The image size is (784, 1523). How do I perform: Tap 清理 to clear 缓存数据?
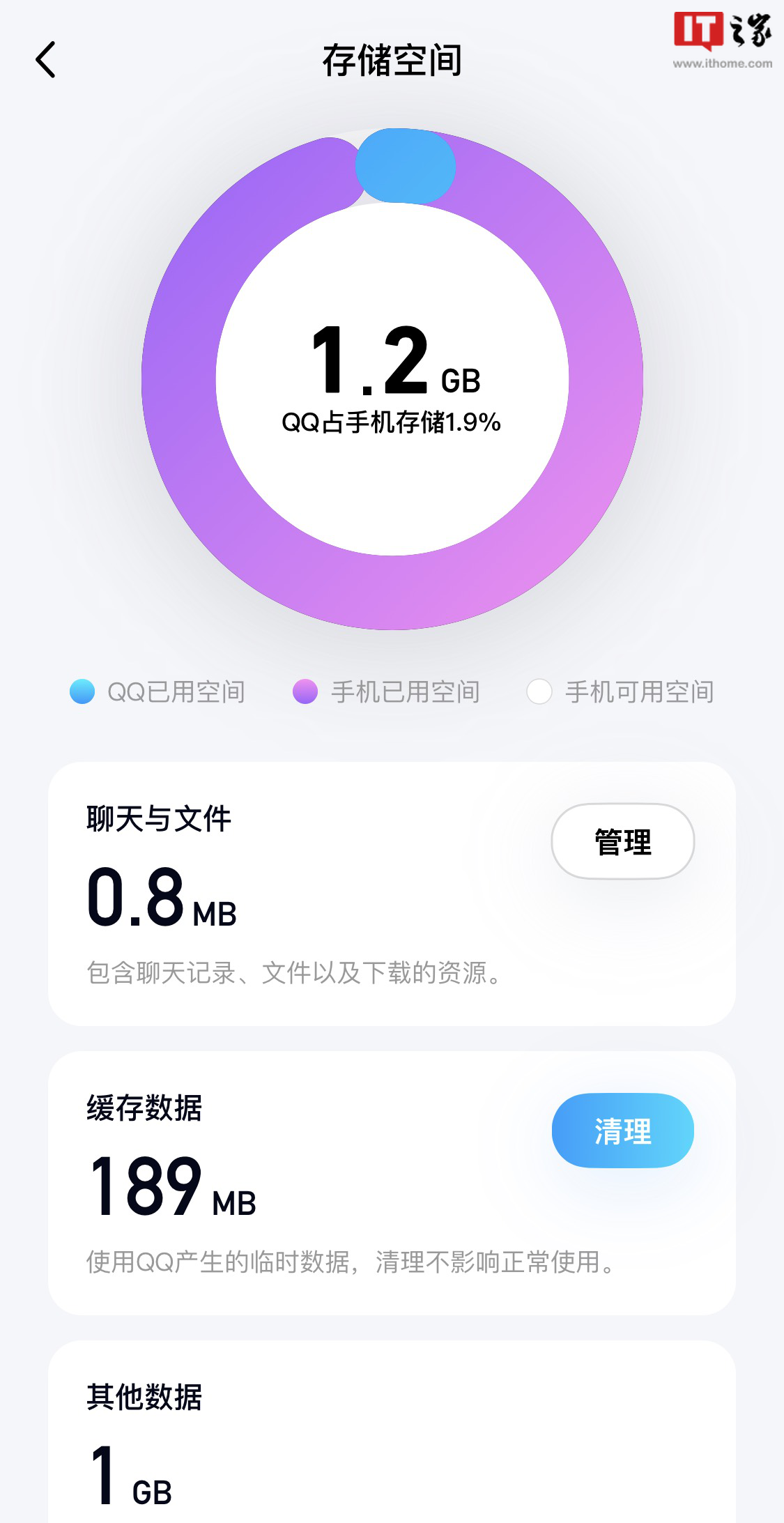622,1131
